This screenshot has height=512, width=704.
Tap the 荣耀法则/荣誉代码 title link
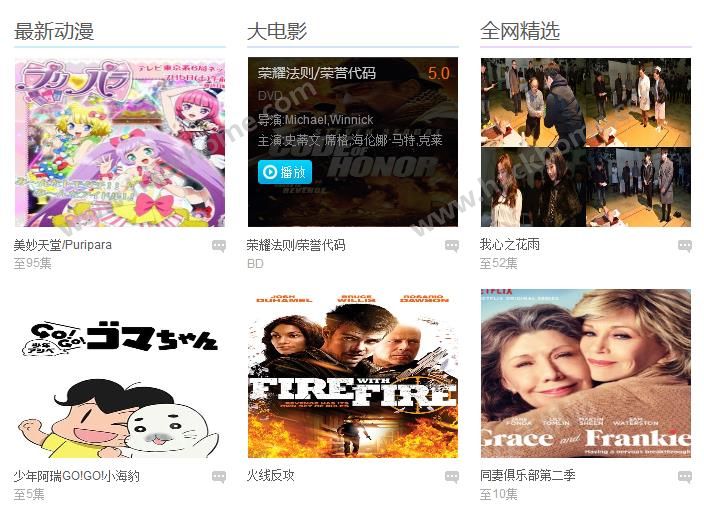point(296,245)
